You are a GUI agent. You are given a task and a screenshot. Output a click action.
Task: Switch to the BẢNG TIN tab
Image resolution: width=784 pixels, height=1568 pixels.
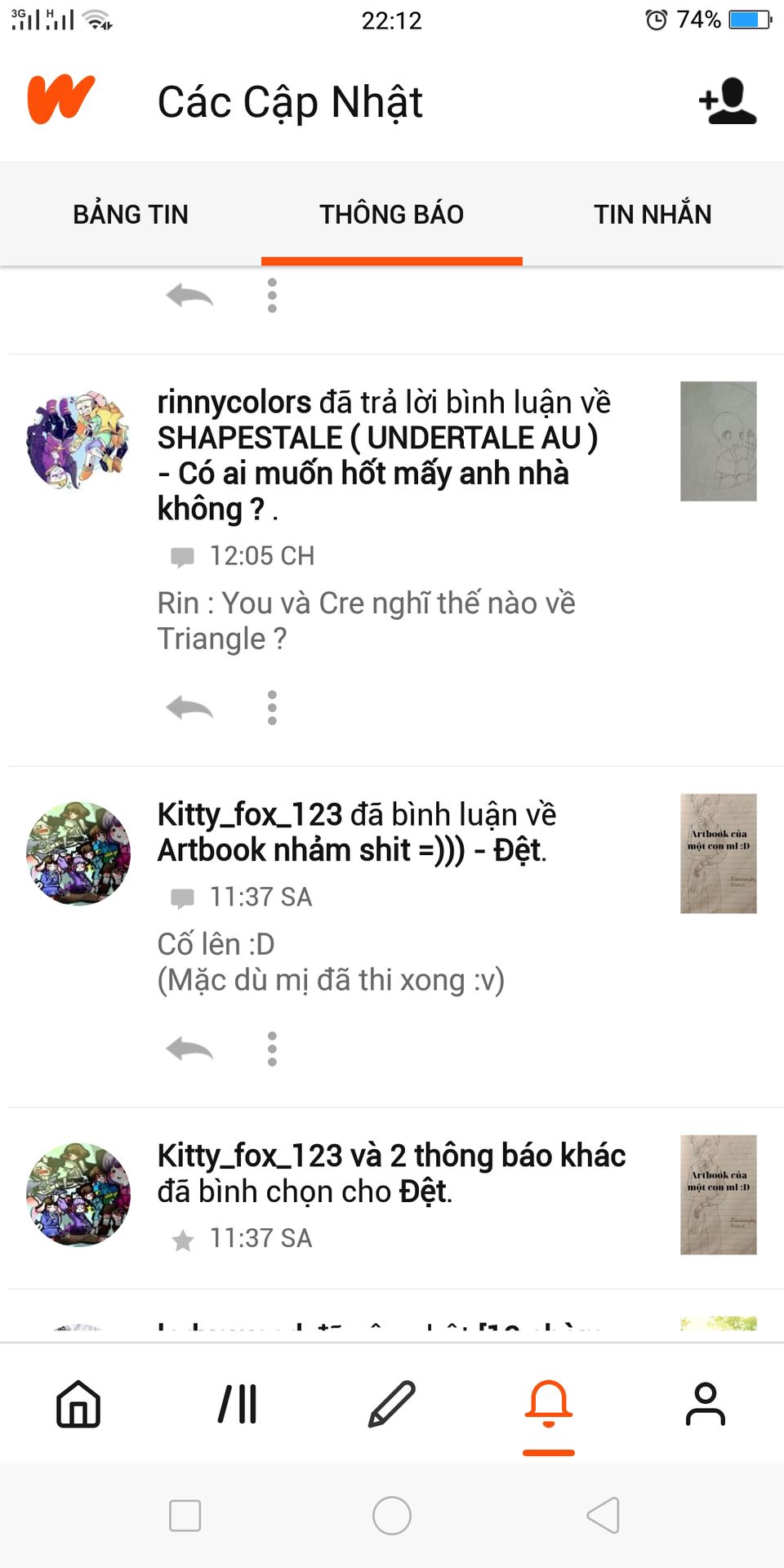click(131, 214)
